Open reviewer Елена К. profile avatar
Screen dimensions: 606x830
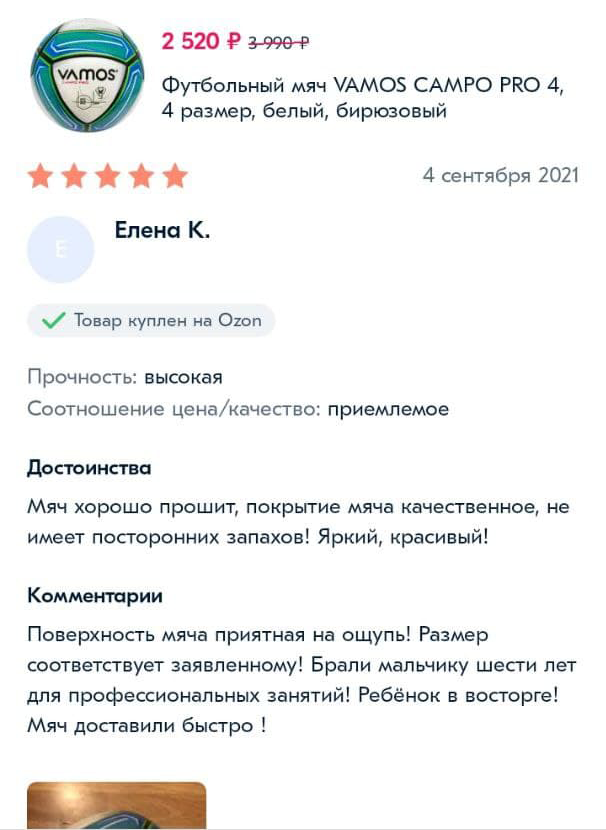coord(60,249)
